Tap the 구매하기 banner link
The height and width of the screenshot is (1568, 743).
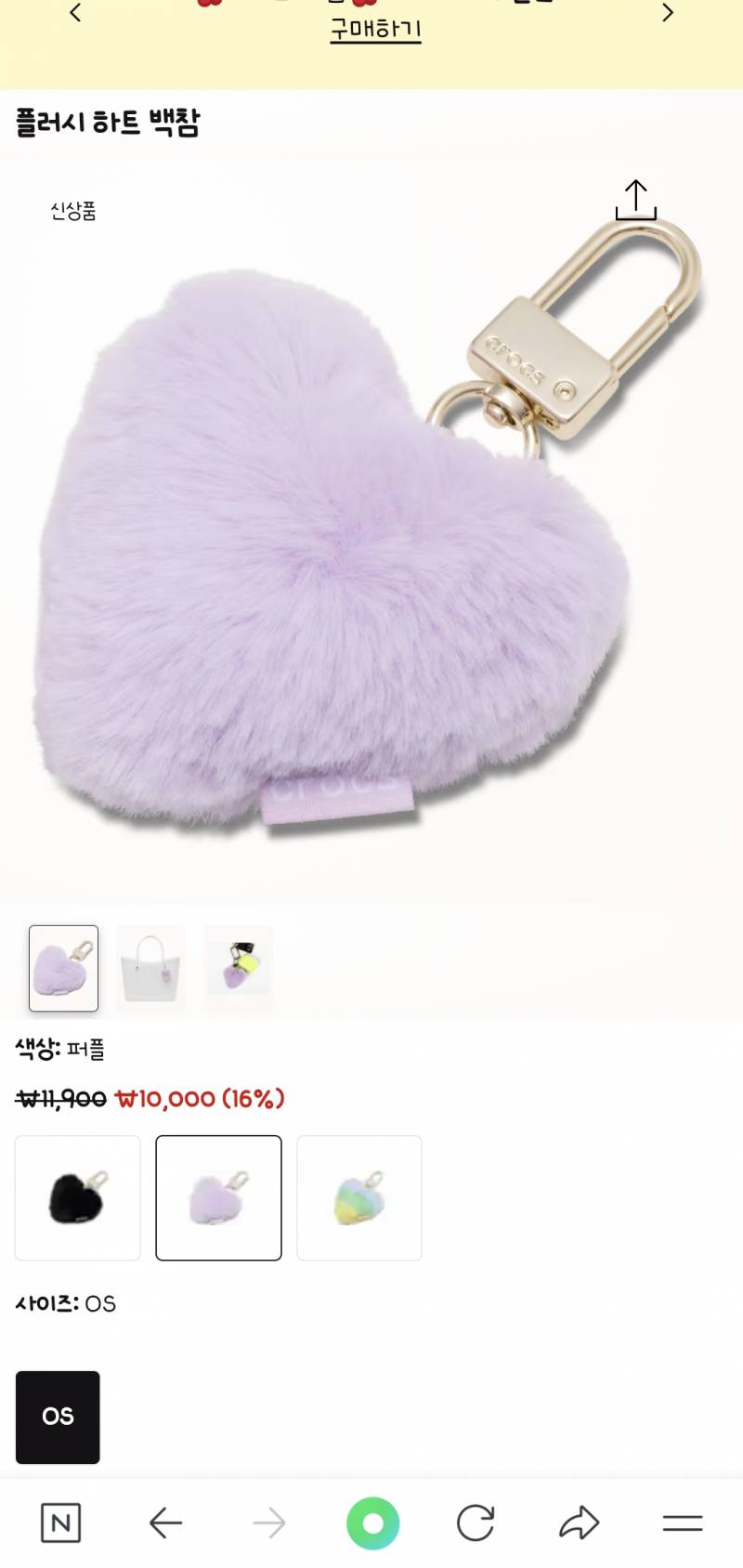(x=376, y=29)
